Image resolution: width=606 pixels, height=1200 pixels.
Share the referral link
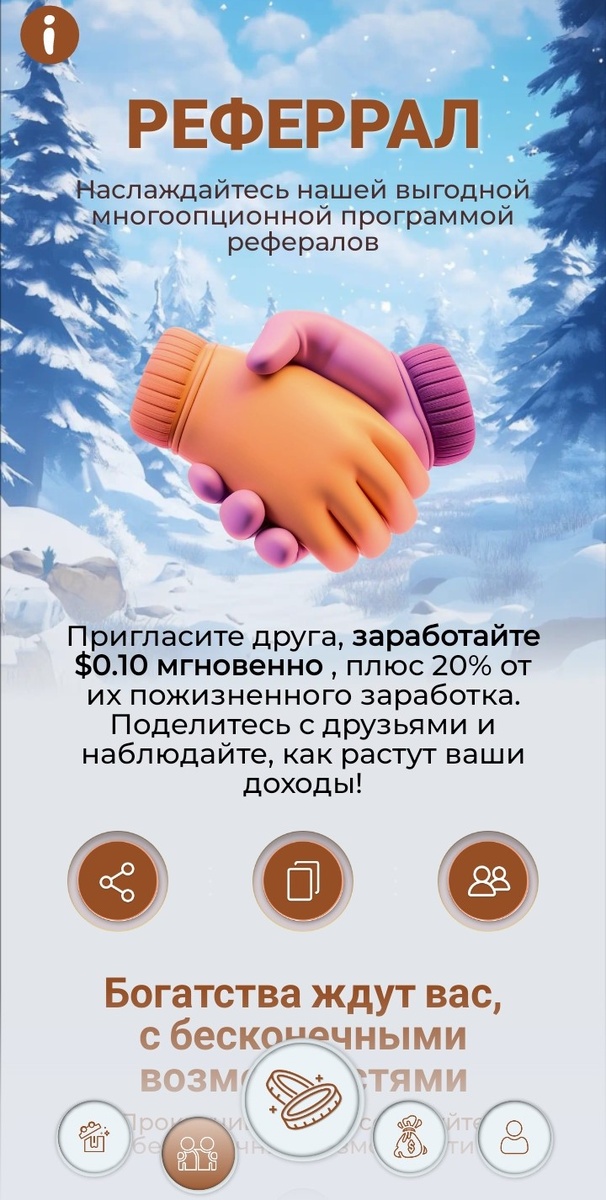pos(118,882)
